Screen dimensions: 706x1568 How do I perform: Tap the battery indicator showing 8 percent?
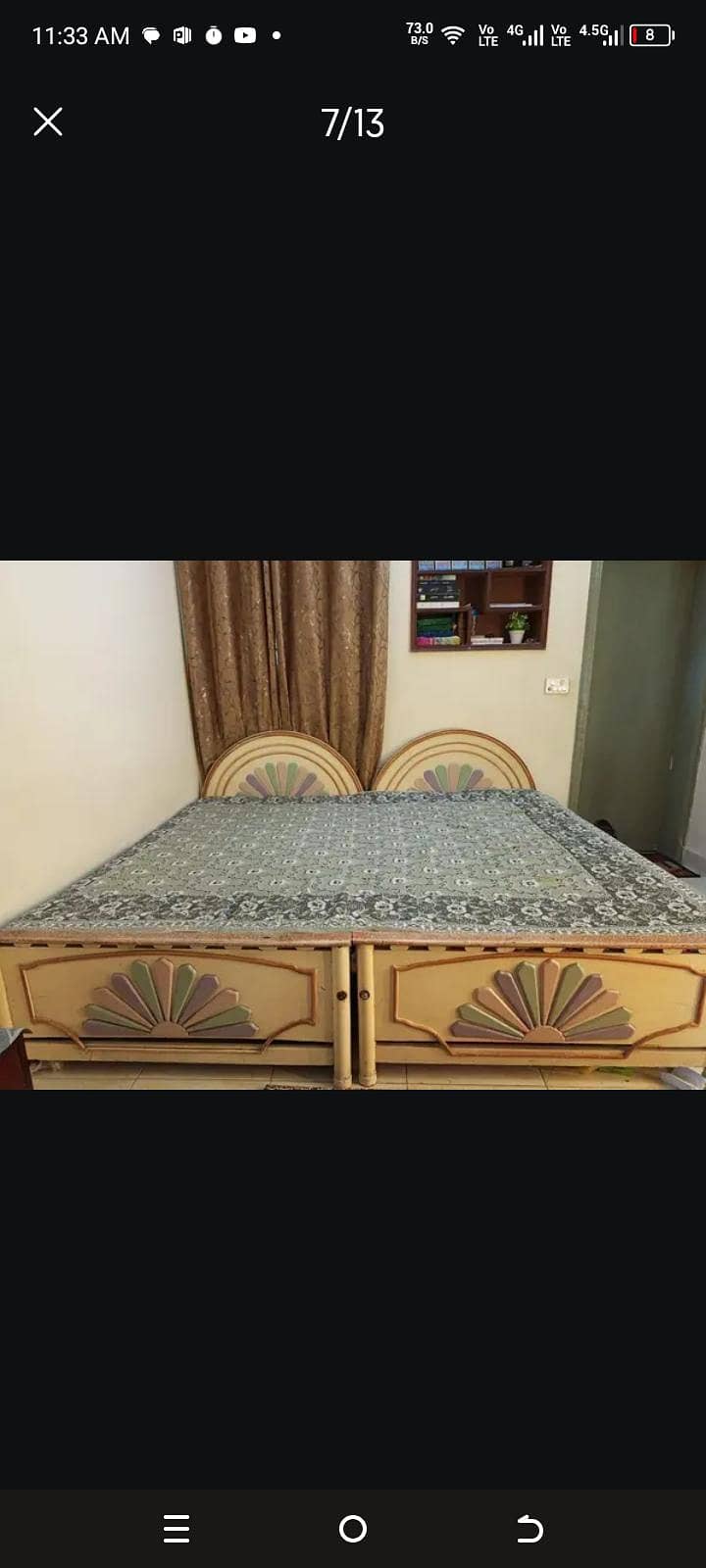pyautogui.click(x=650, y=35)
